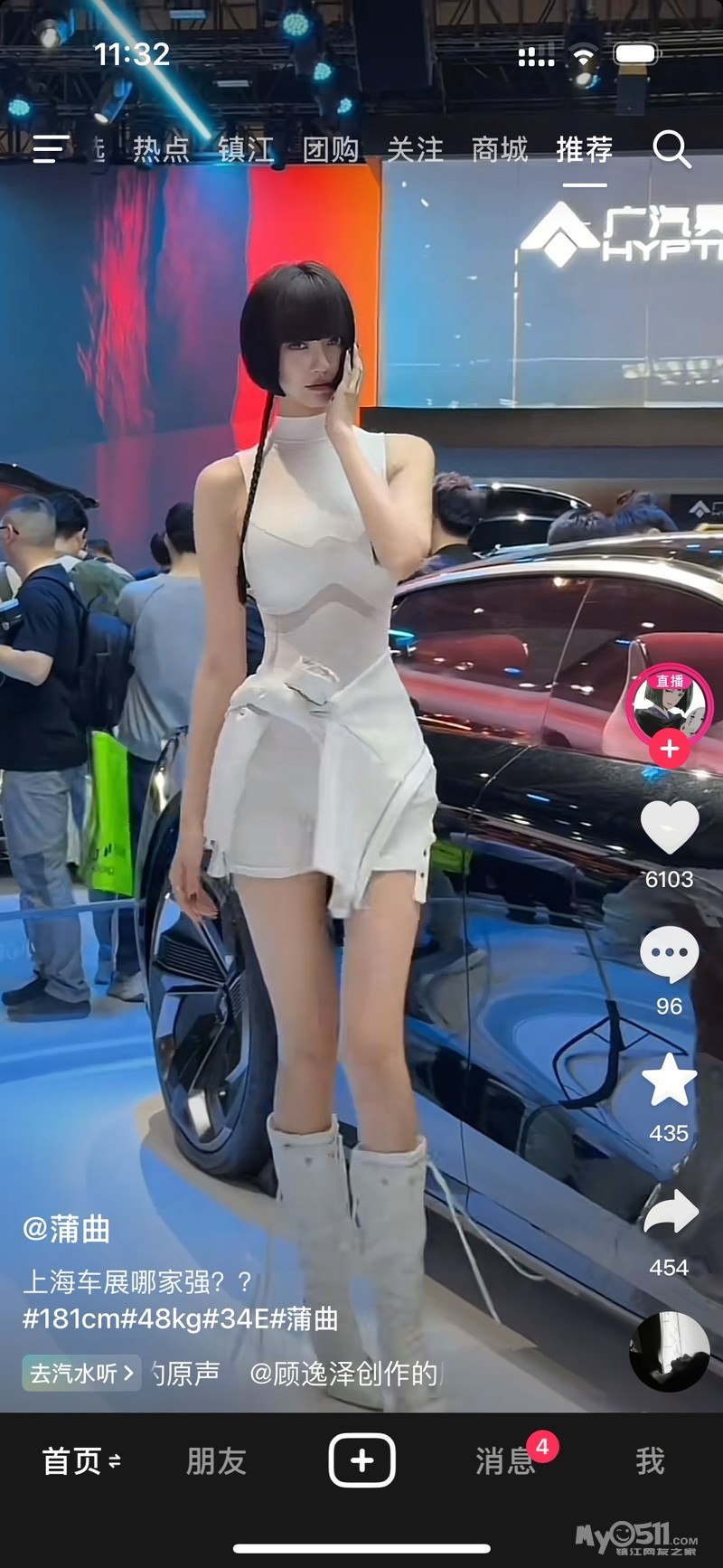Switch to the 镇江 tab
The height and width of the screenshot is (1568, 723).
246,149
